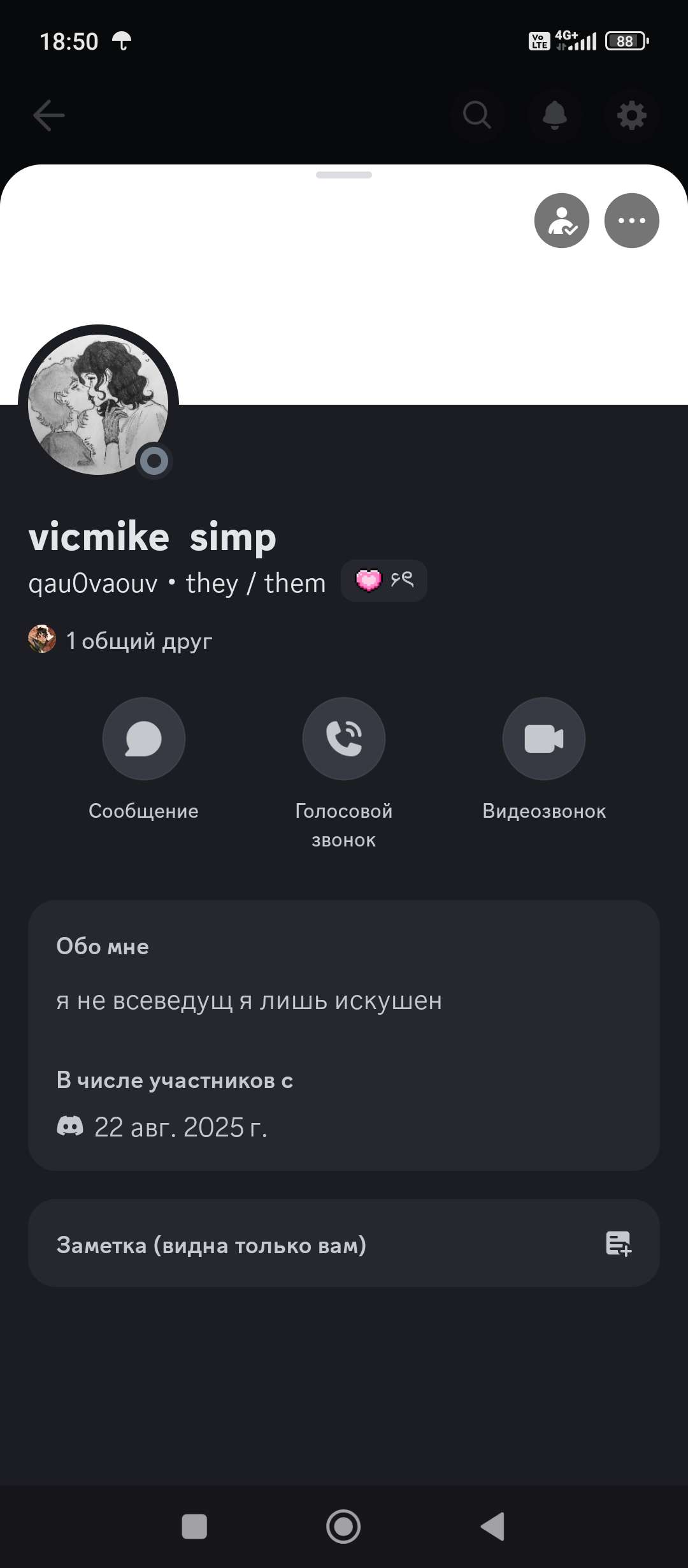Go back with the system back button

[x=492, y=1526]
